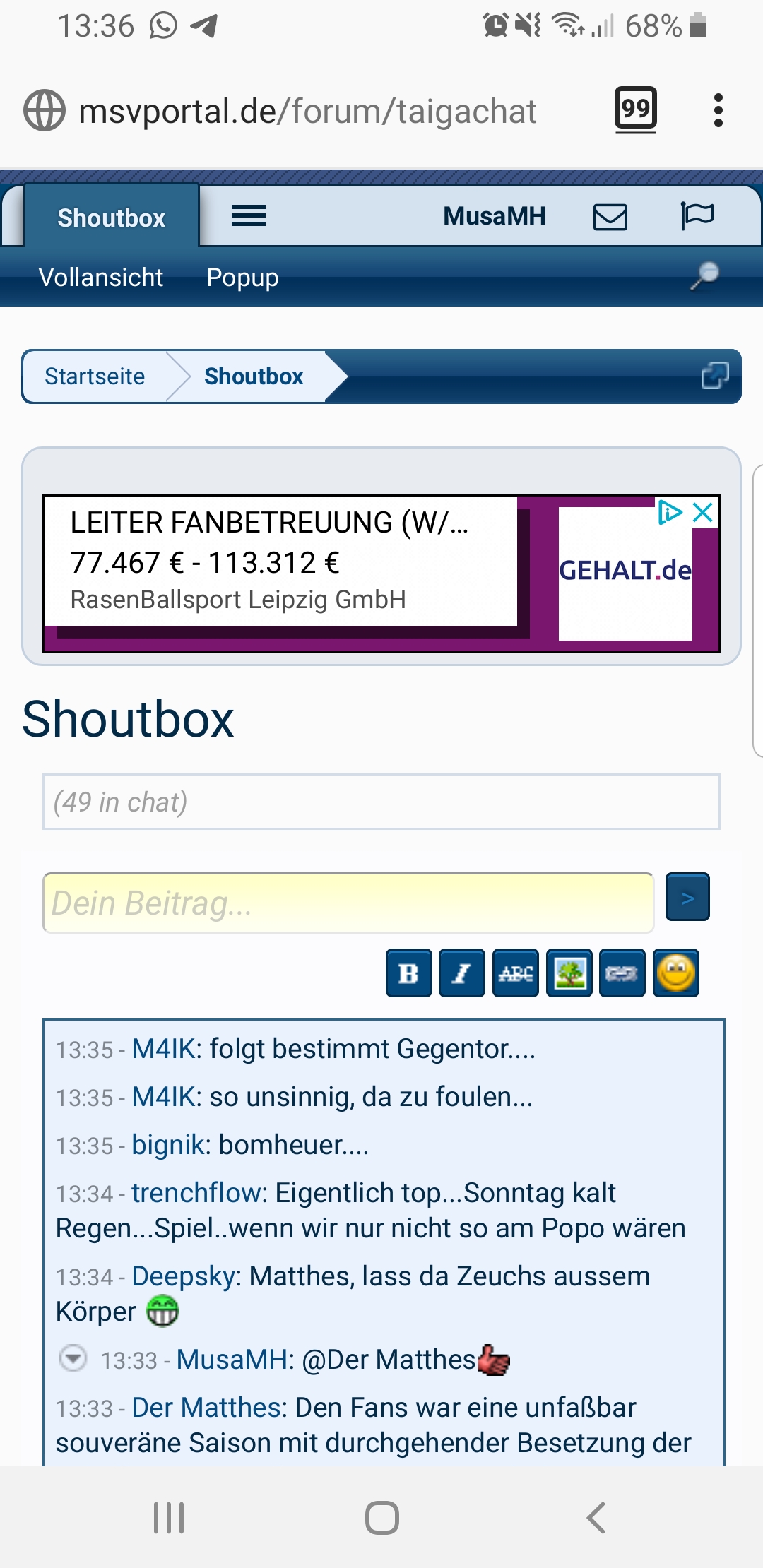Apply italic formatting
The height and width of the screenshot is (1568, 763).
click(x=461, y=973)
